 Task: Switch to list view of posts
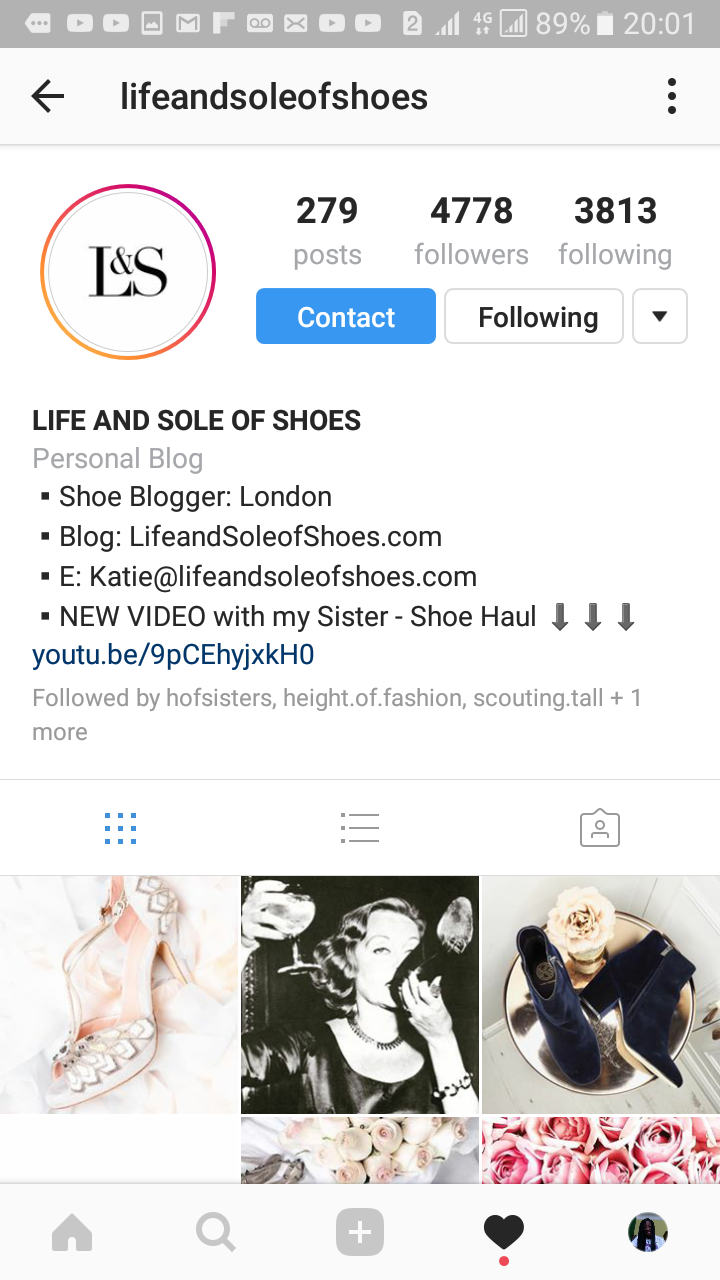click(359, 828)
